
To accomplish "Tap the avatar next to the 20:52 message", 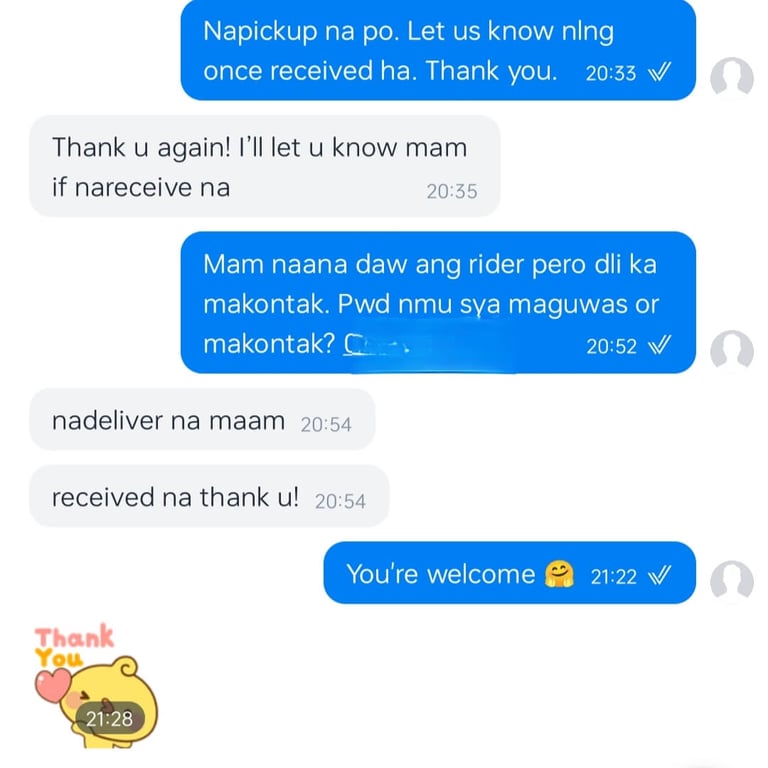I will coord(731,350).
